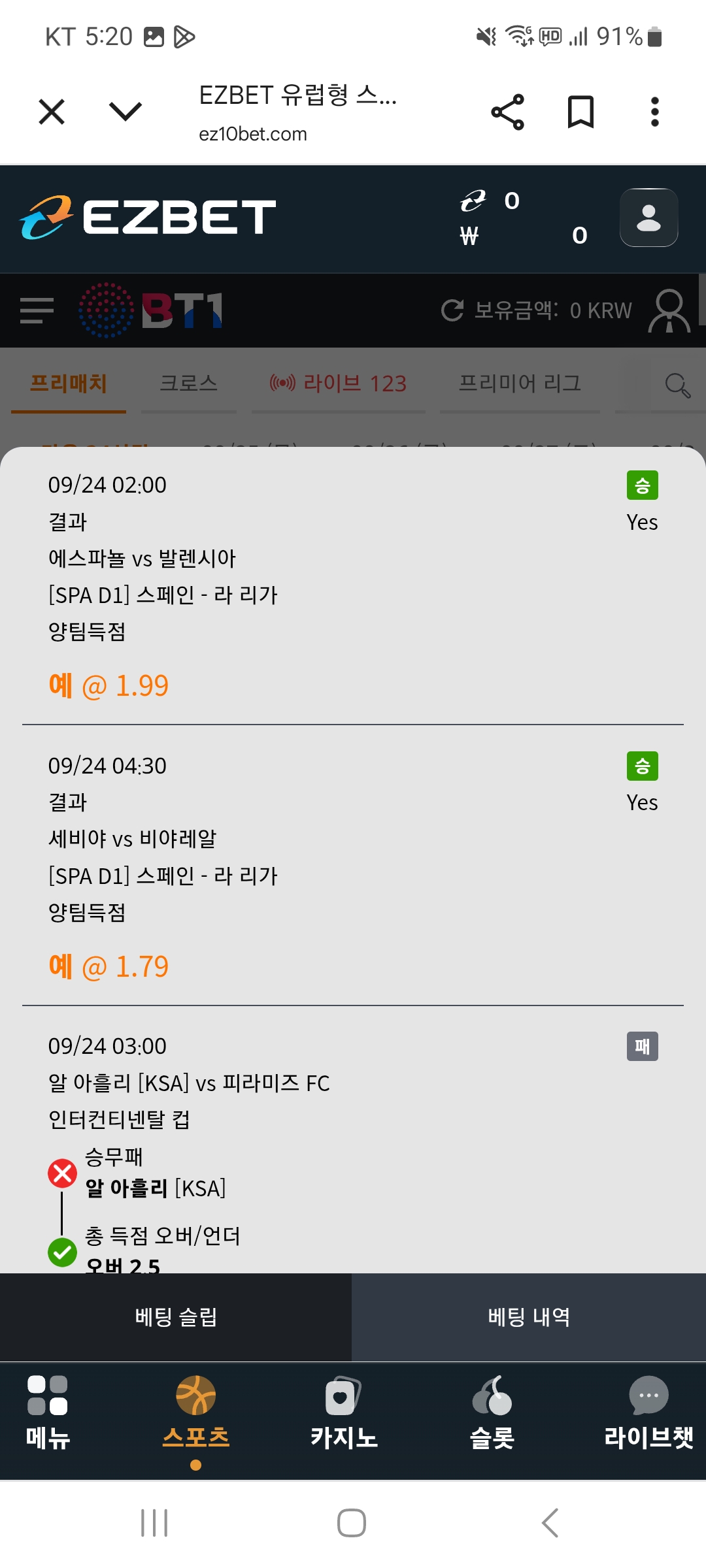Open the 라이브 123 tab
706x1568 pixels.
[x=339, y=384]
